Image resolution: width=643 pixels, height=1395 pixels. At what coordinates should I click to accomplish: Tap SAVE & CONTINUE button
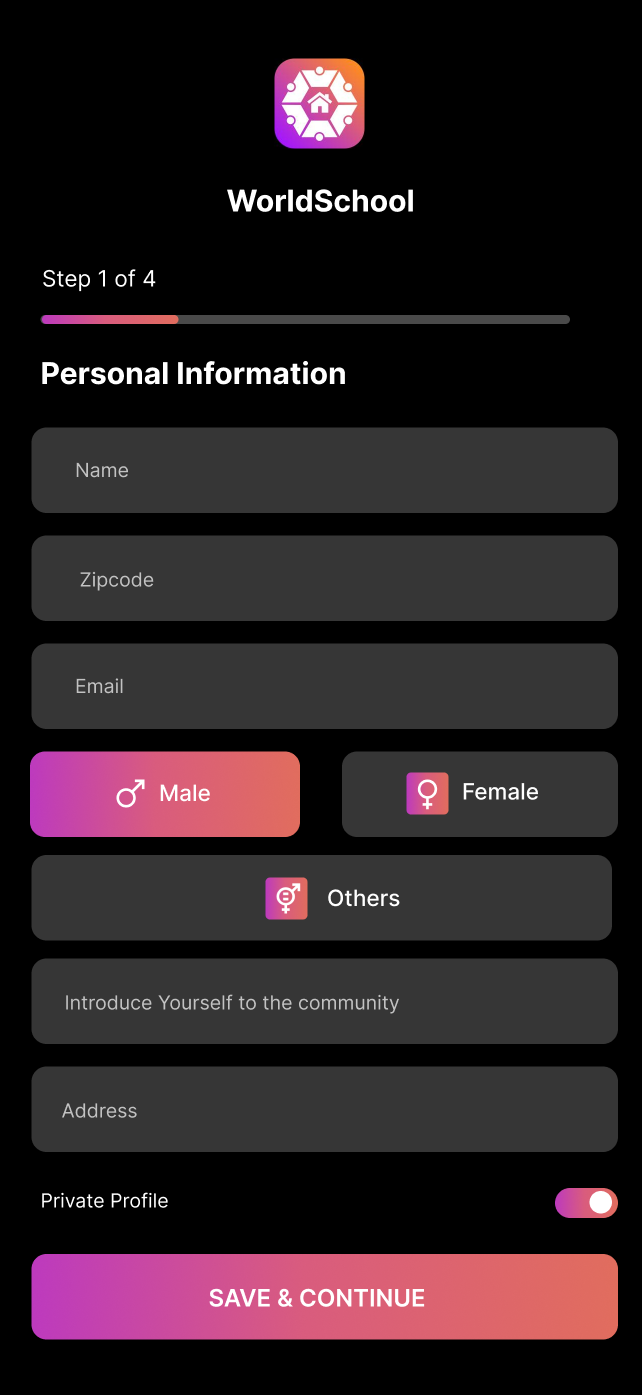tap(324, 1297)
